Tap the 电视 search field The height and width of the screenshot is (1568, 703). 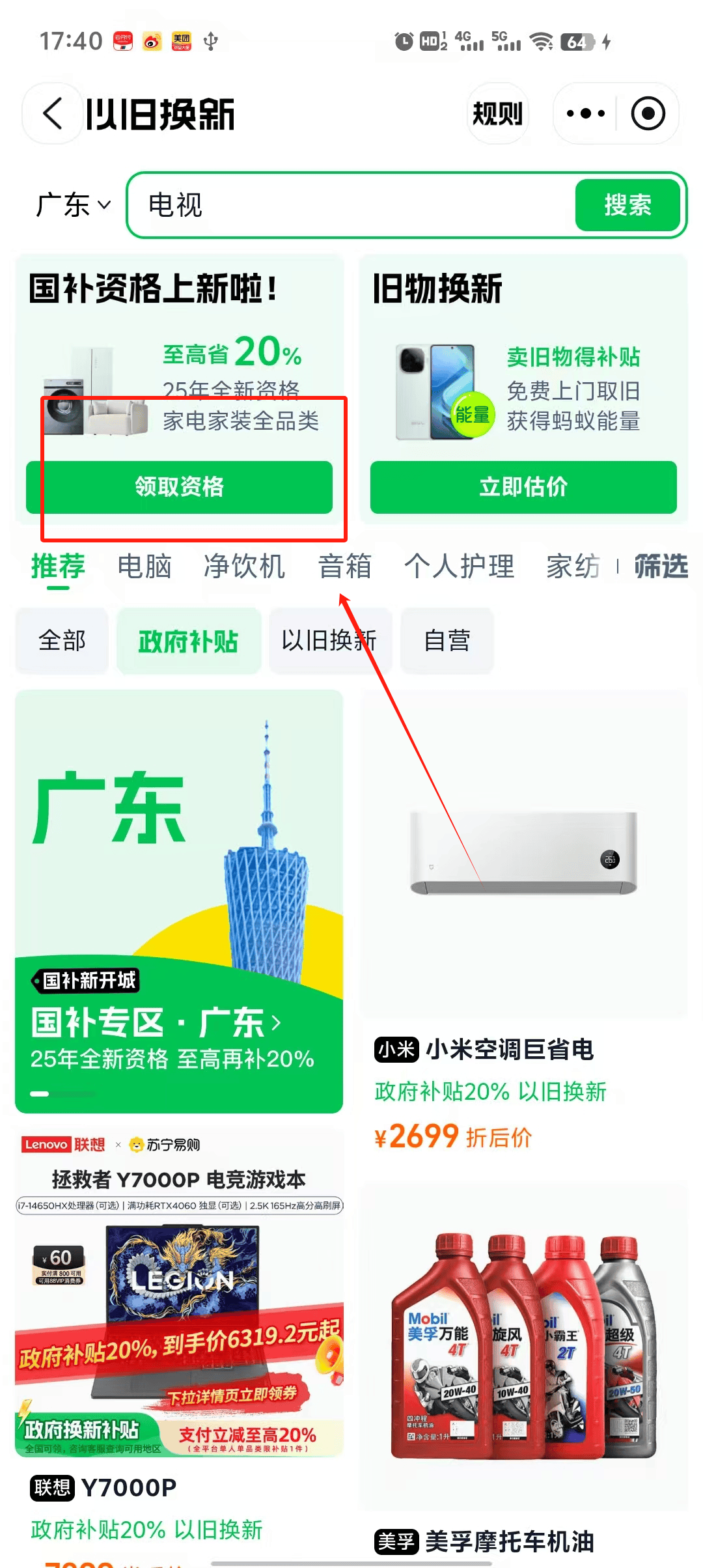[x=351, y=205]
